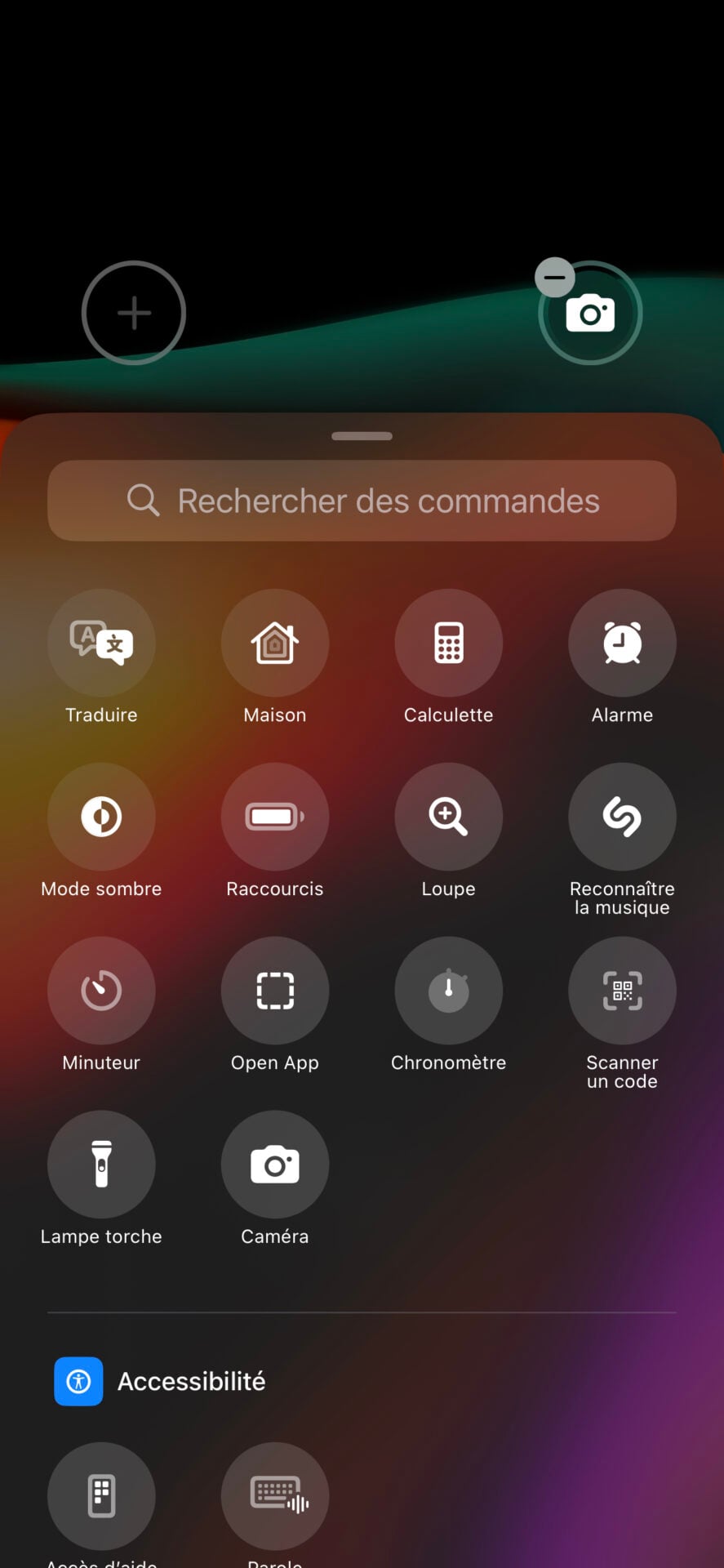
Task: Pick the Open App control
Action: (x=275, y=991)
